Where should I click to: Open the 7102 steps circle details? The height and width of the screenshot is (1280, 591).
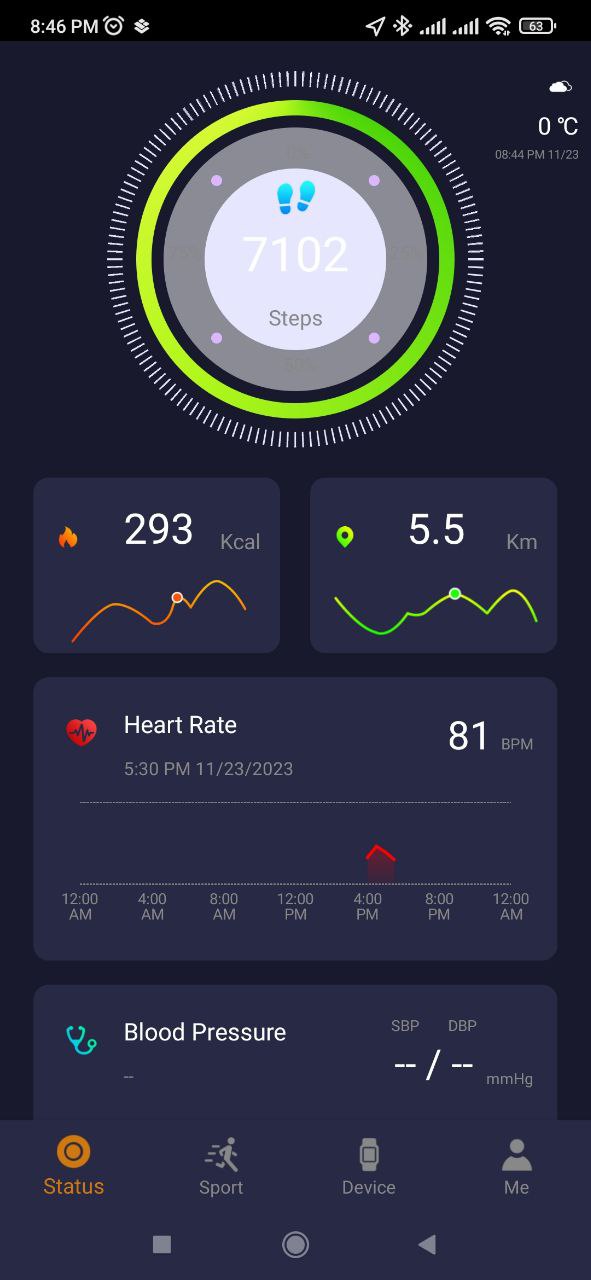(295, 258)
